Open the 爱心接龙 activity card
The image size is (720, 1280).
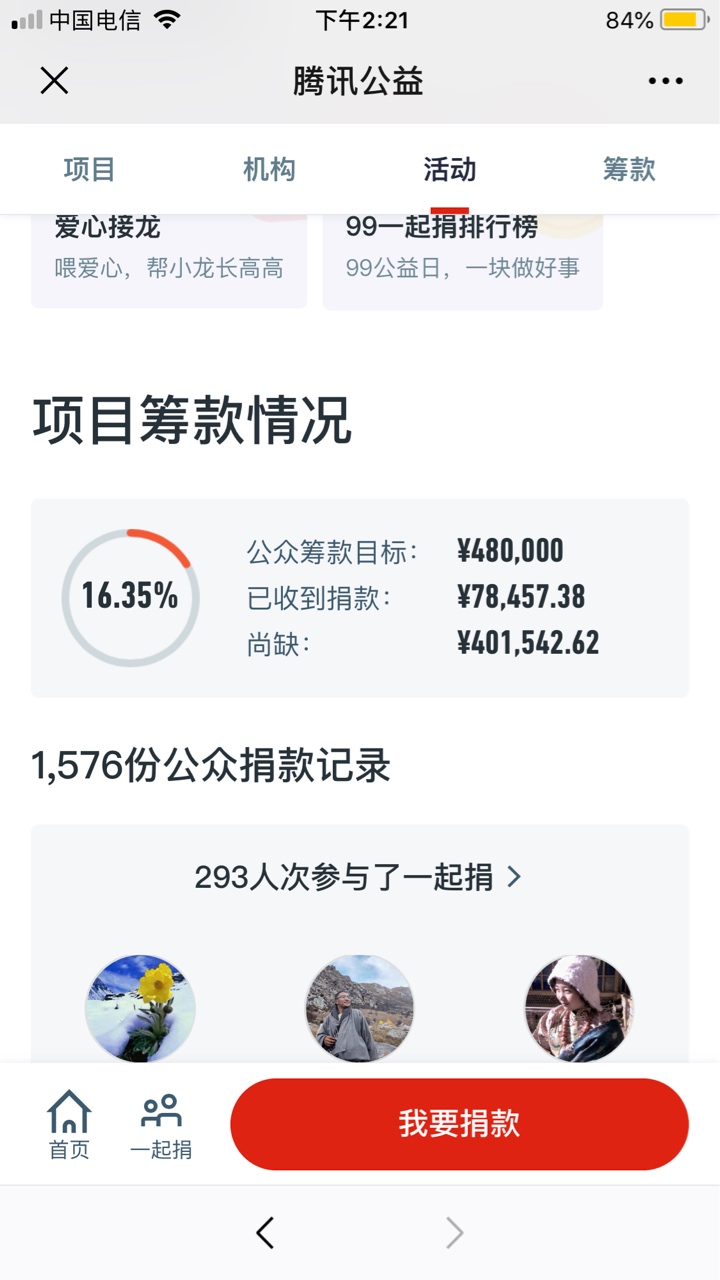[x=169, y=262]
